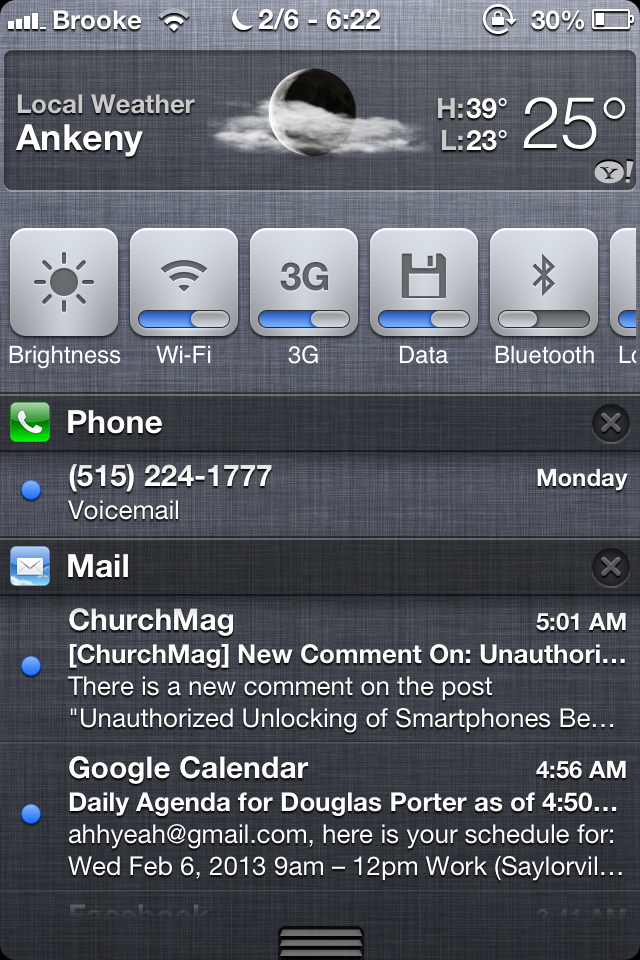Disable the 3G toggle

[x=304, y=283]
